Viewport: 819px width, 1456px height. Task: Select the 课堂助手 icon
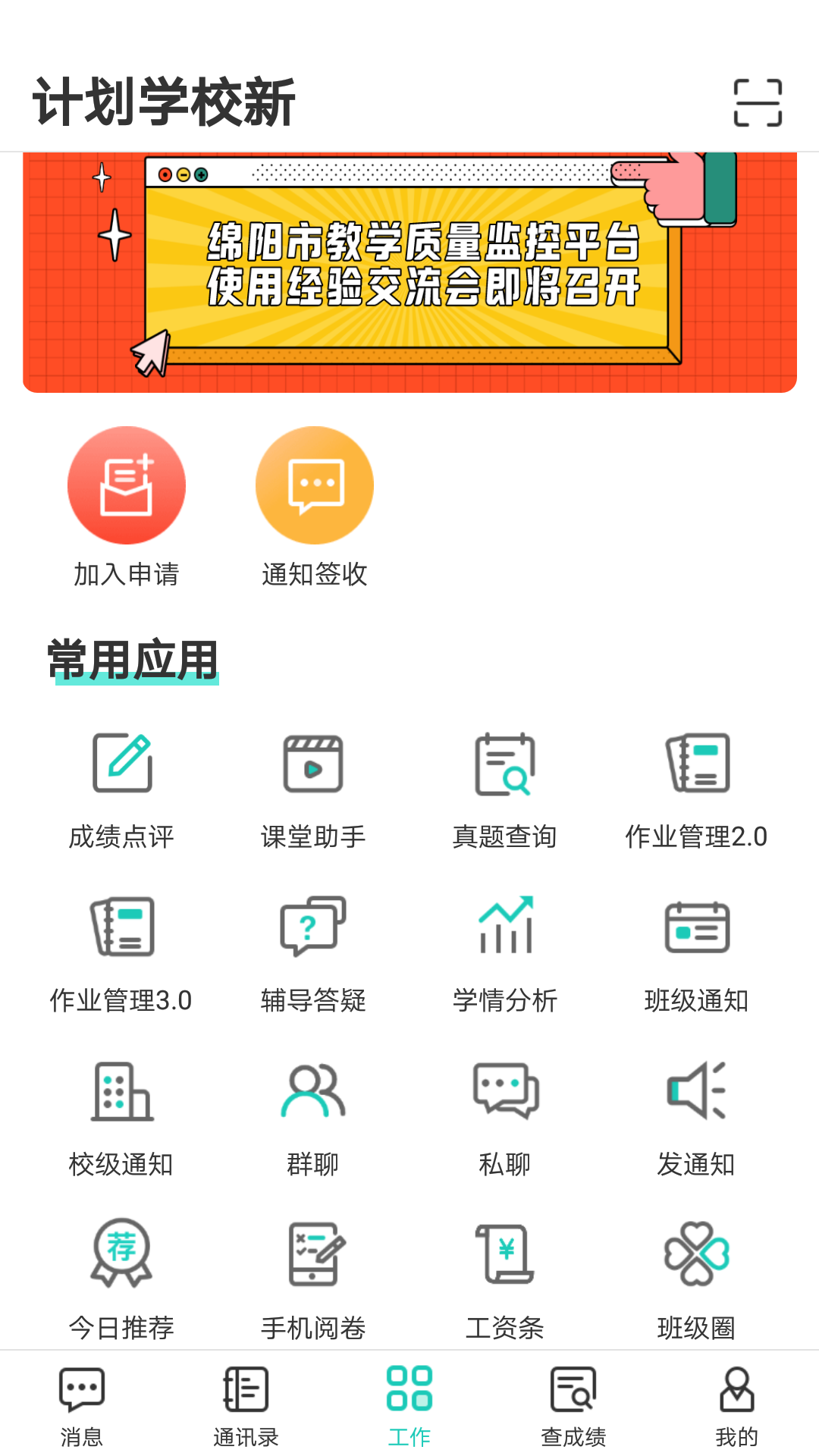tap(314, 789)
